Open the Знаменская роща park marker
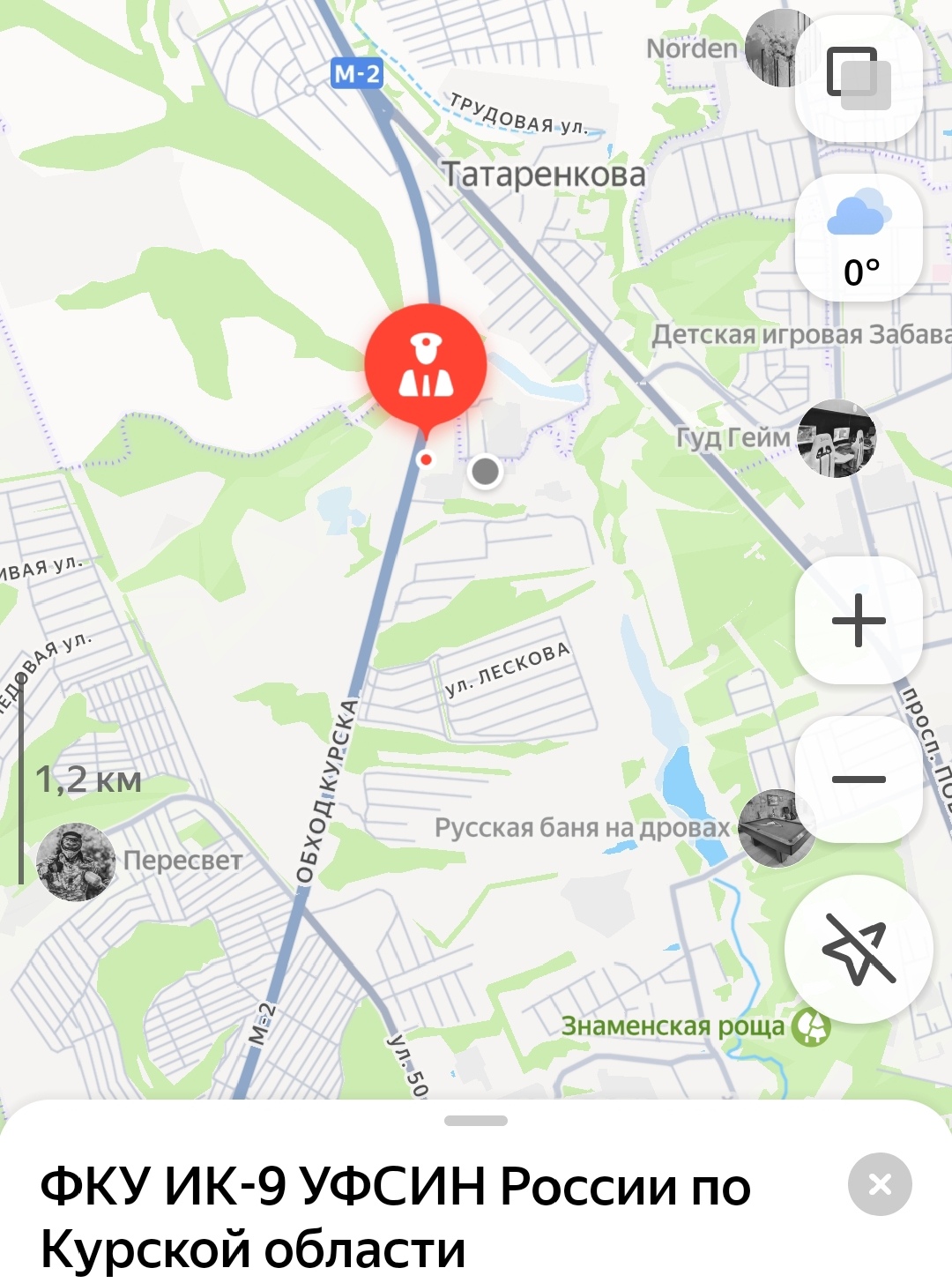 pyautogui.click(x=811, y=1026)
